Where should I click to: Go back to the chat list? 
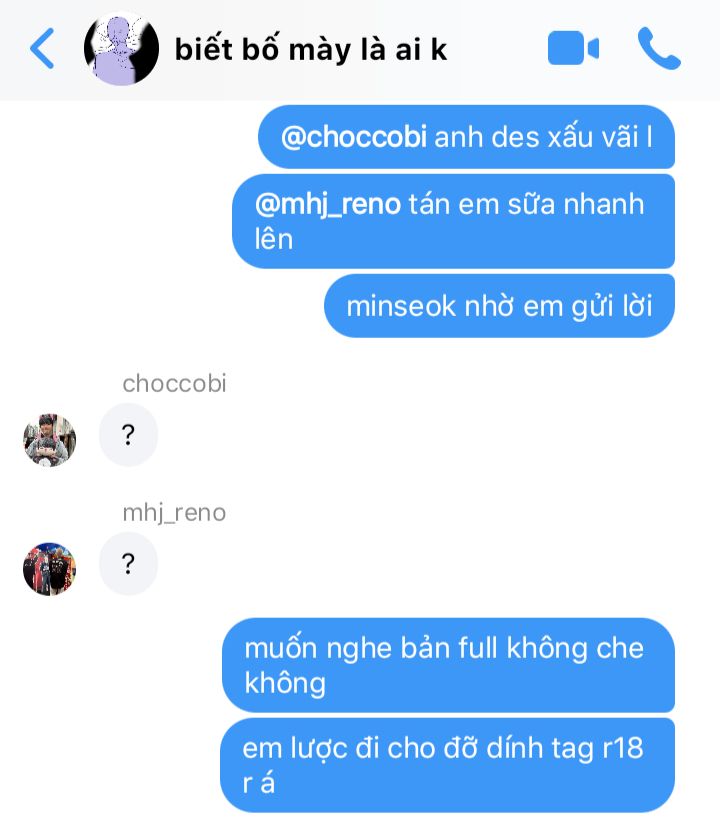click(x=42, y=48)
